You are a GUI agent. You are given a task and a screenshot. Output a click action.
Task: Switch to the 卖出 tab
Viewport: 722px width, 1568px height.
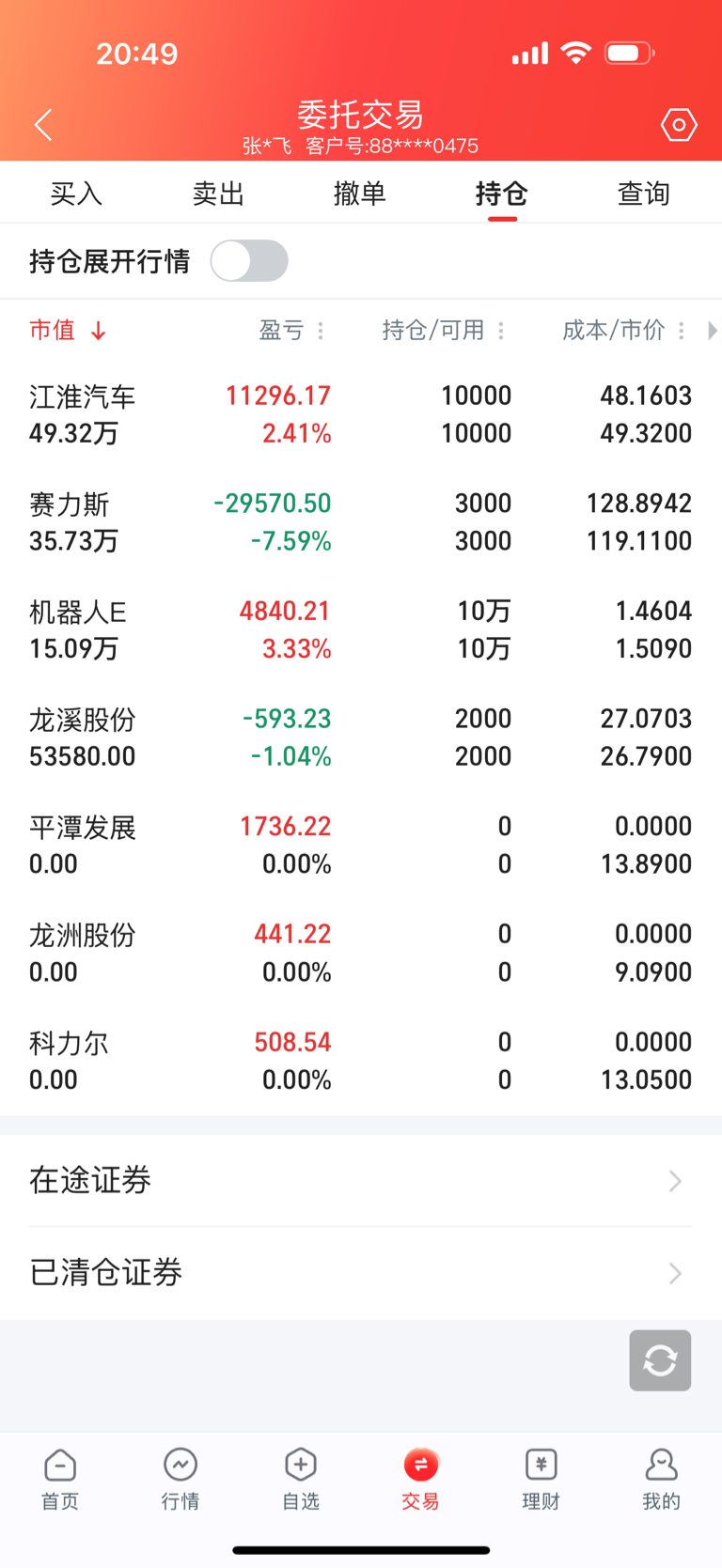tap(218, 194)
